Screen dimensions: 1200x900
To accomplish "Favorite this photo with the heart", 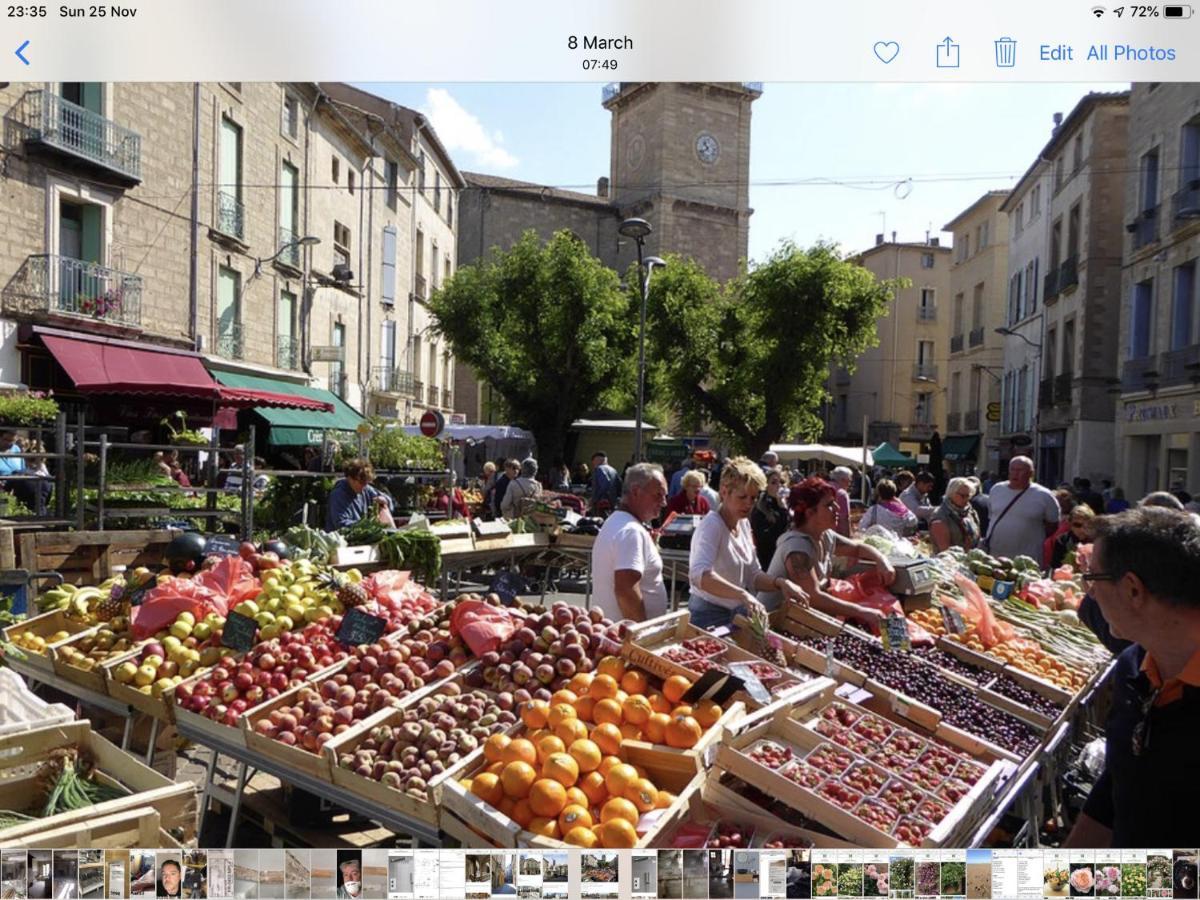I will 886,53.
